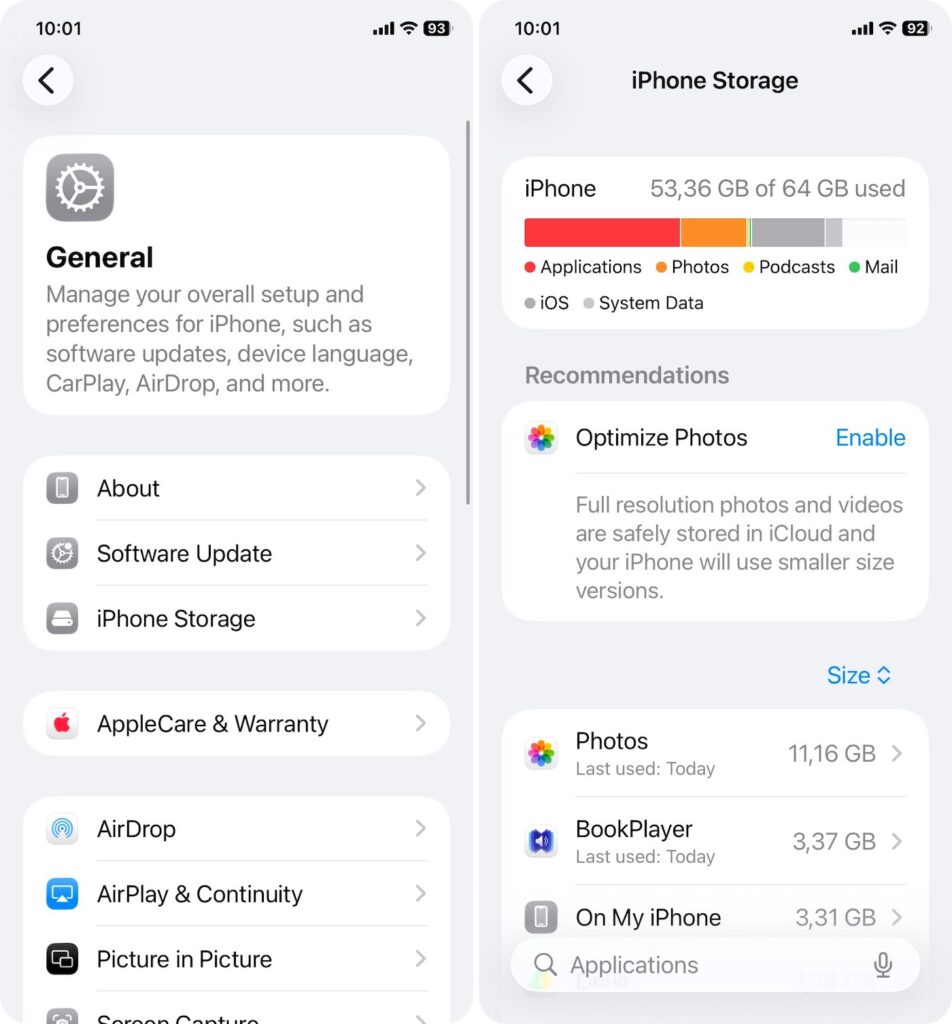Enable Optimize Photos recommendation
The width and height of the screenshot is (952, 1024).
[870, 438]
